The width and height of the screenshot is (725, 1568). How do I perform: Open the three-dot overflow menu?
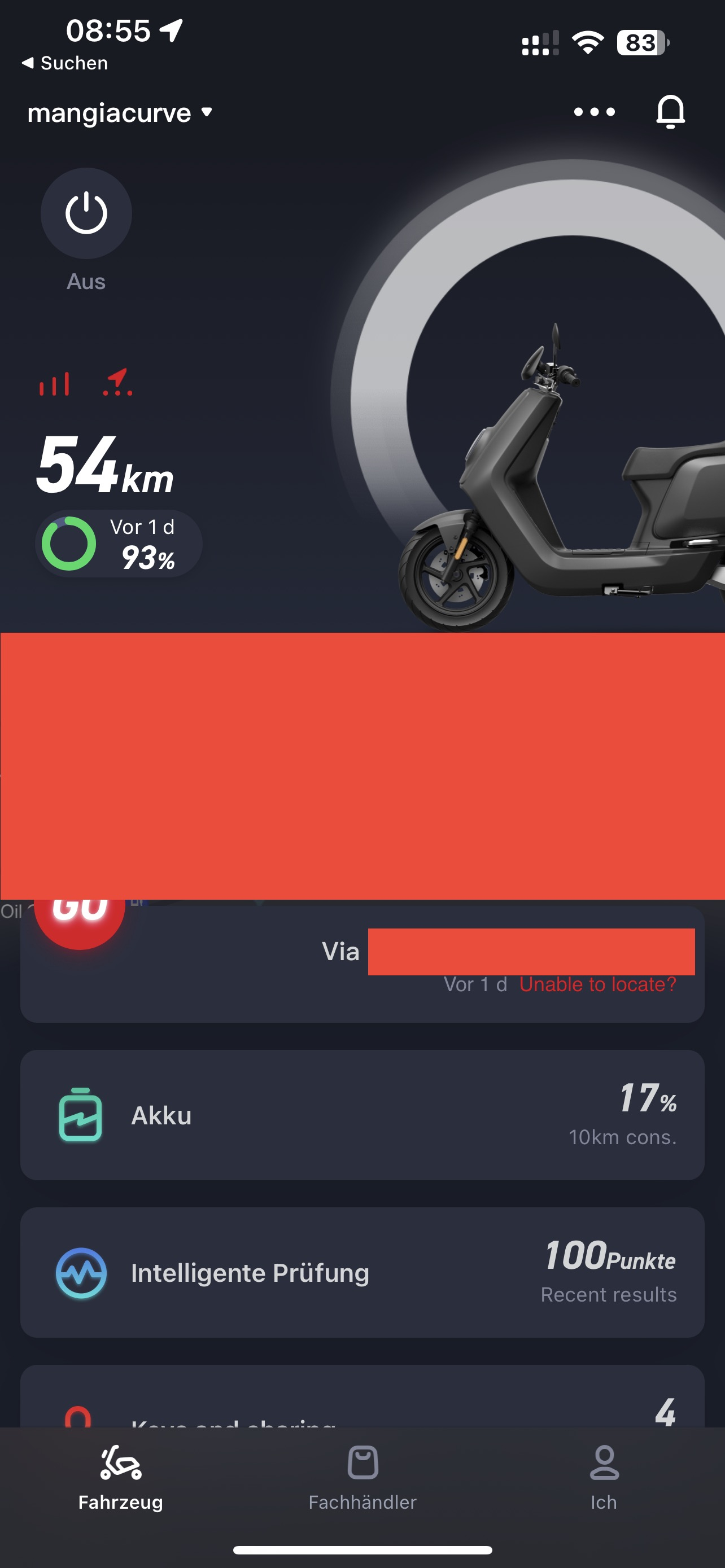(594, 112)
